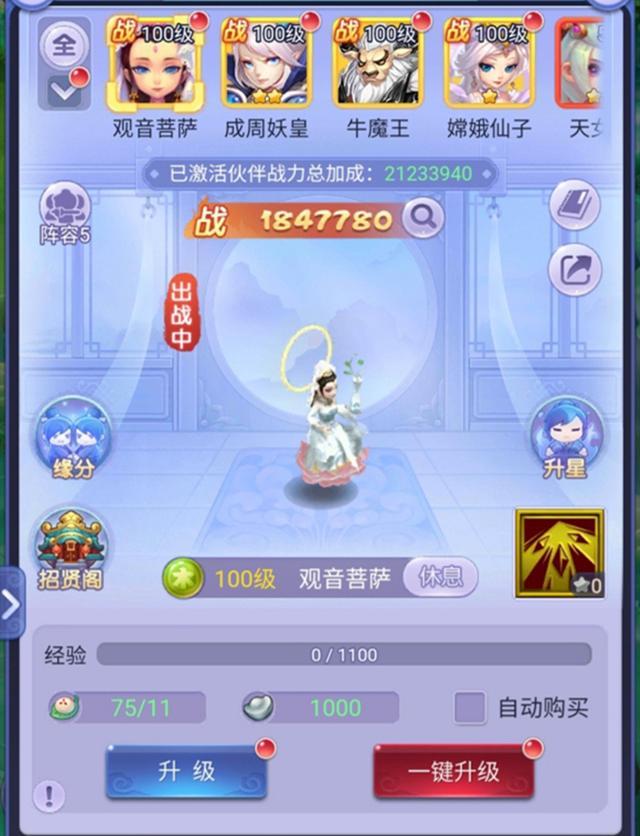Expand the side panel arrow

click(x=10, y=604)
